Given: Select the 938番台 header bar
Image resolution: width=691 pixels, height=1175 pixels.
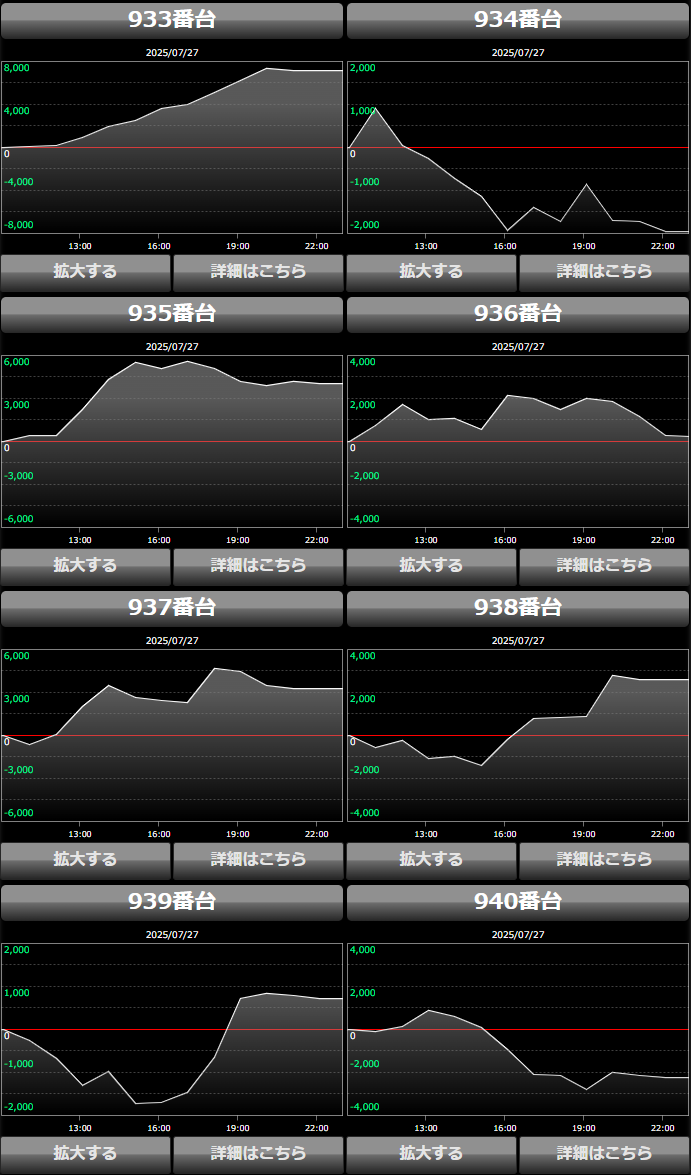Looking at the screenshot, I should 518,608.
